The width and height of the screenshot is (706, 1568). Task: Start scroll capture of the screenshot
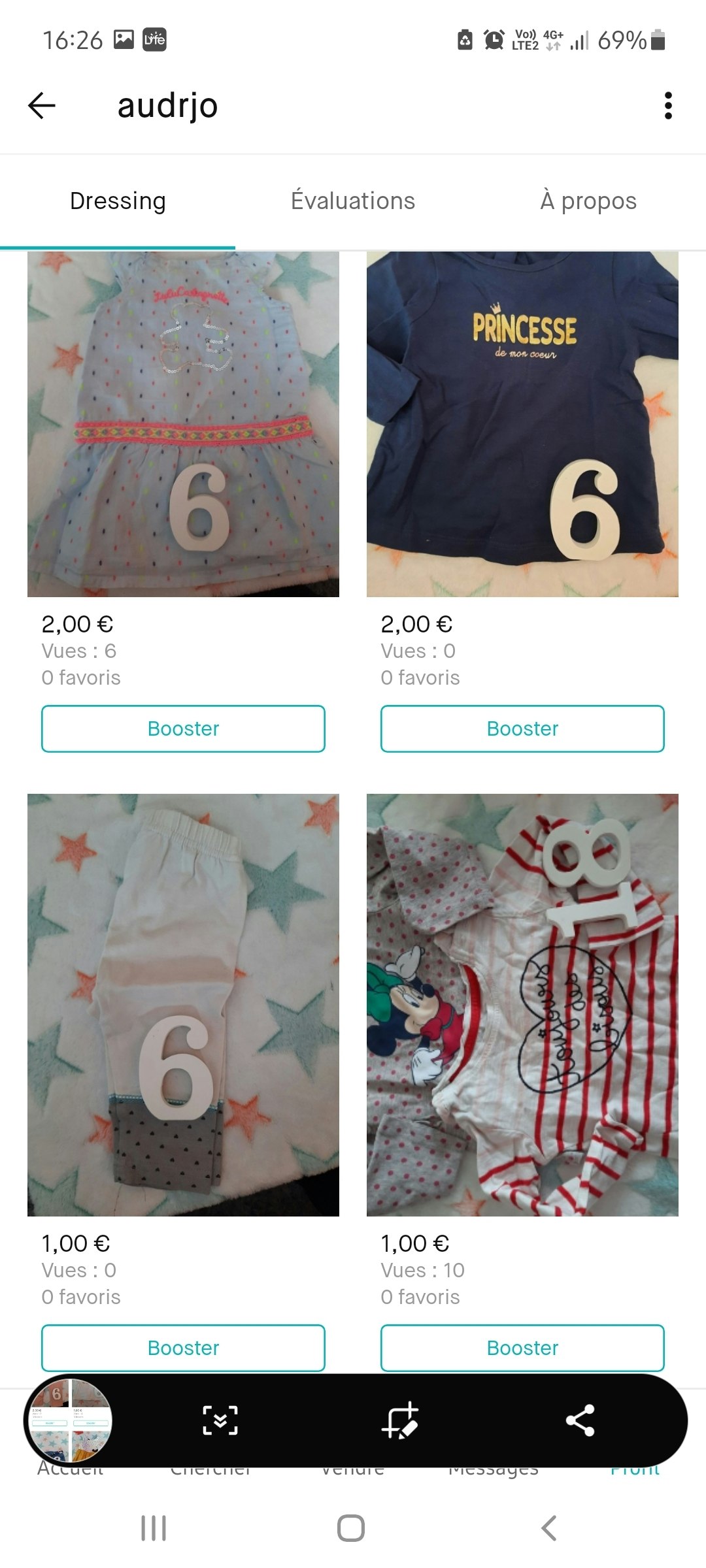coord(220,1420)
